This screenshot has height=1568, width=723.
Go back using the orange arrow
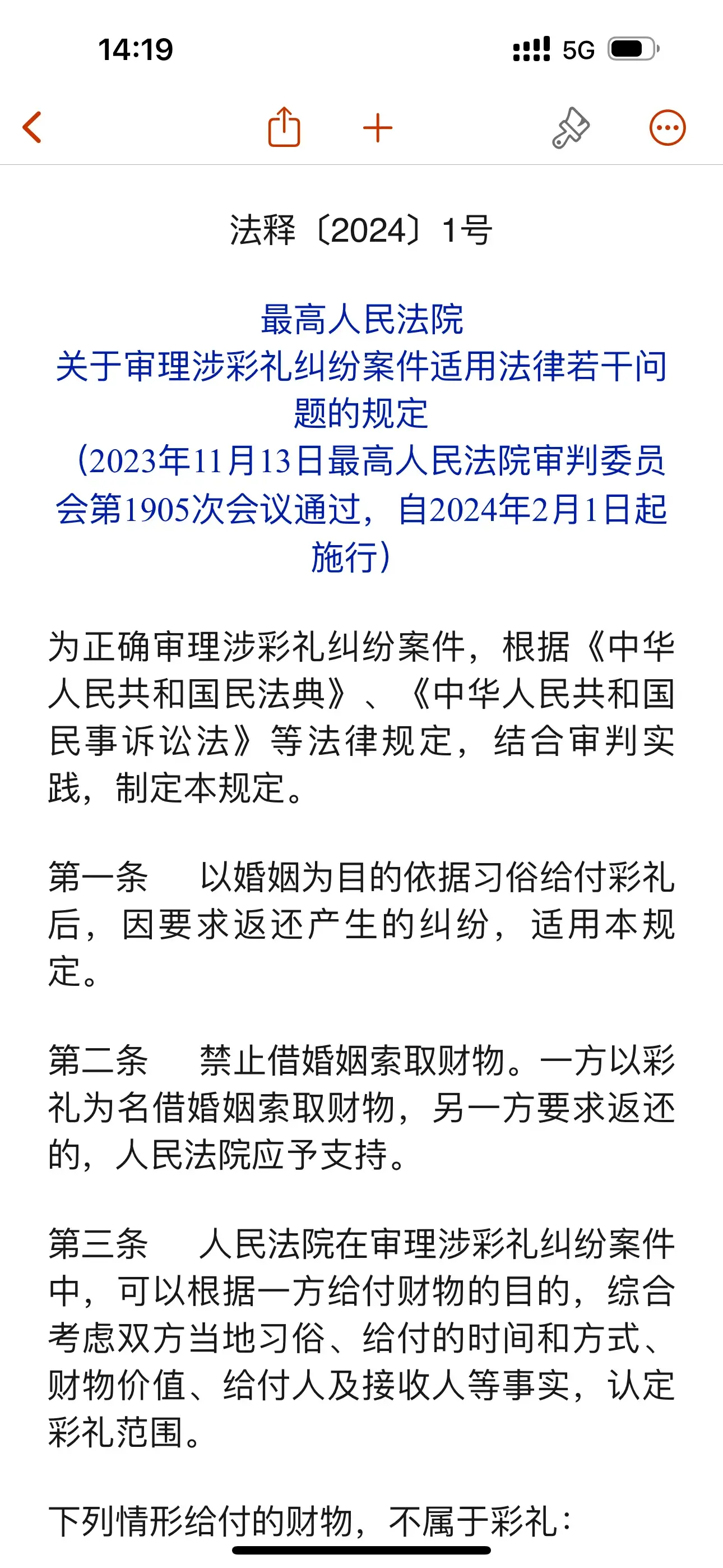coord(31,127)
